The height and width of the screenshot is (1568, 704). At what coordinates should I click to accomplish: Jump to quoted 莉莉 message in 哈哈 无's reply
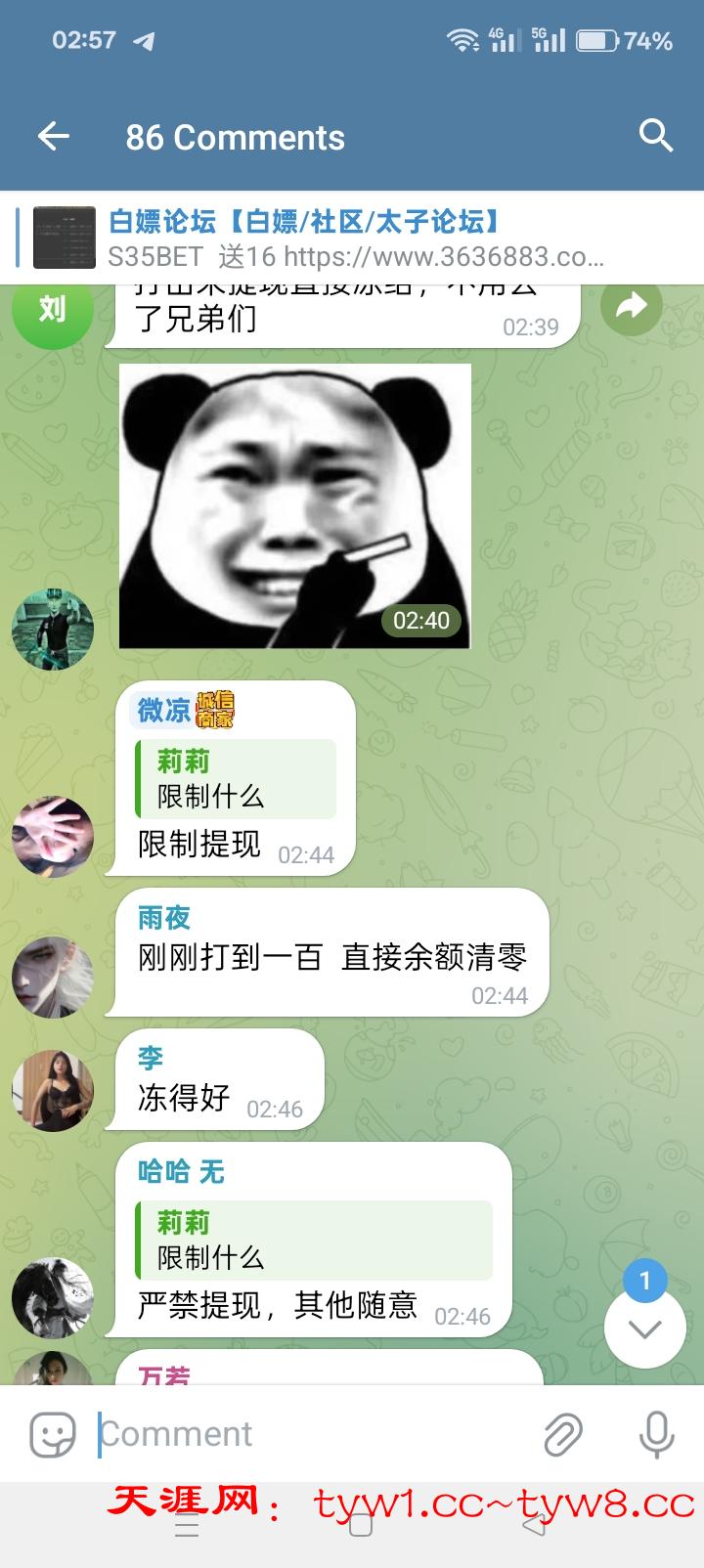313,1241
